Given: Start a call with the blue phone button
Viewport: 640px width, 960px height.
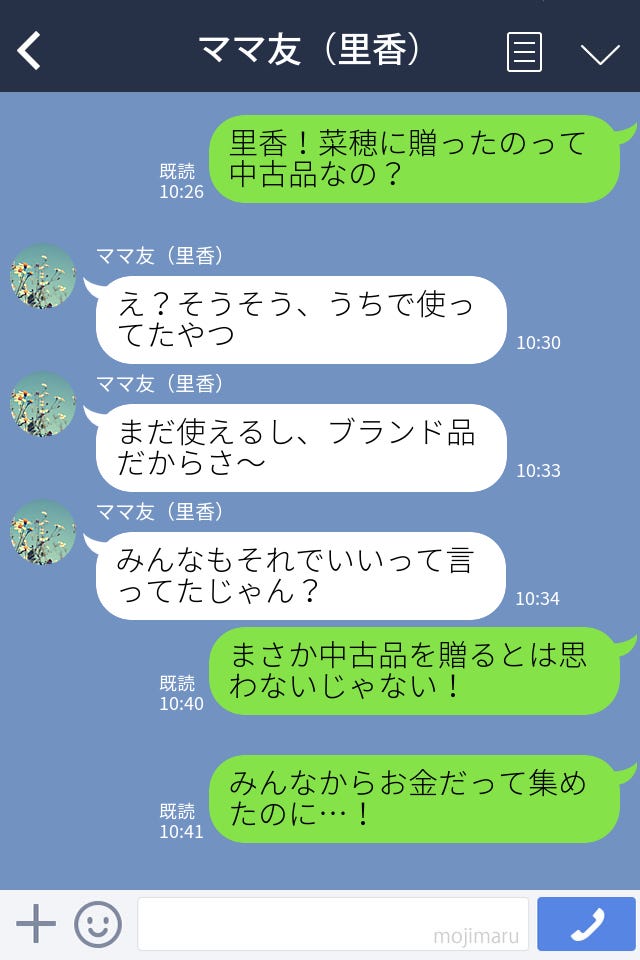Looking at the screenshot, I should (586, 924).
